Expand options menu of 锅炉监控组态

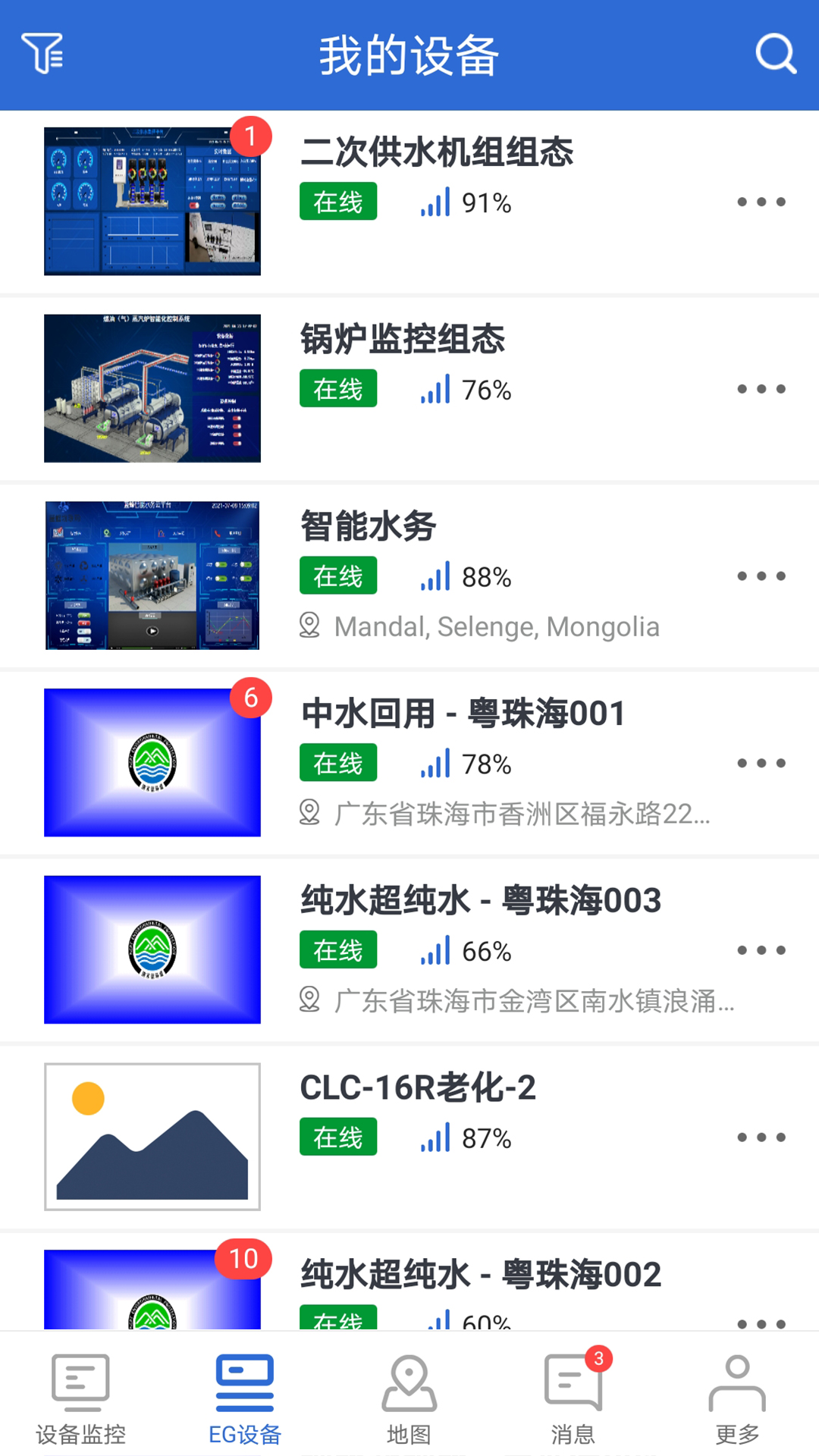coord(761,389)
